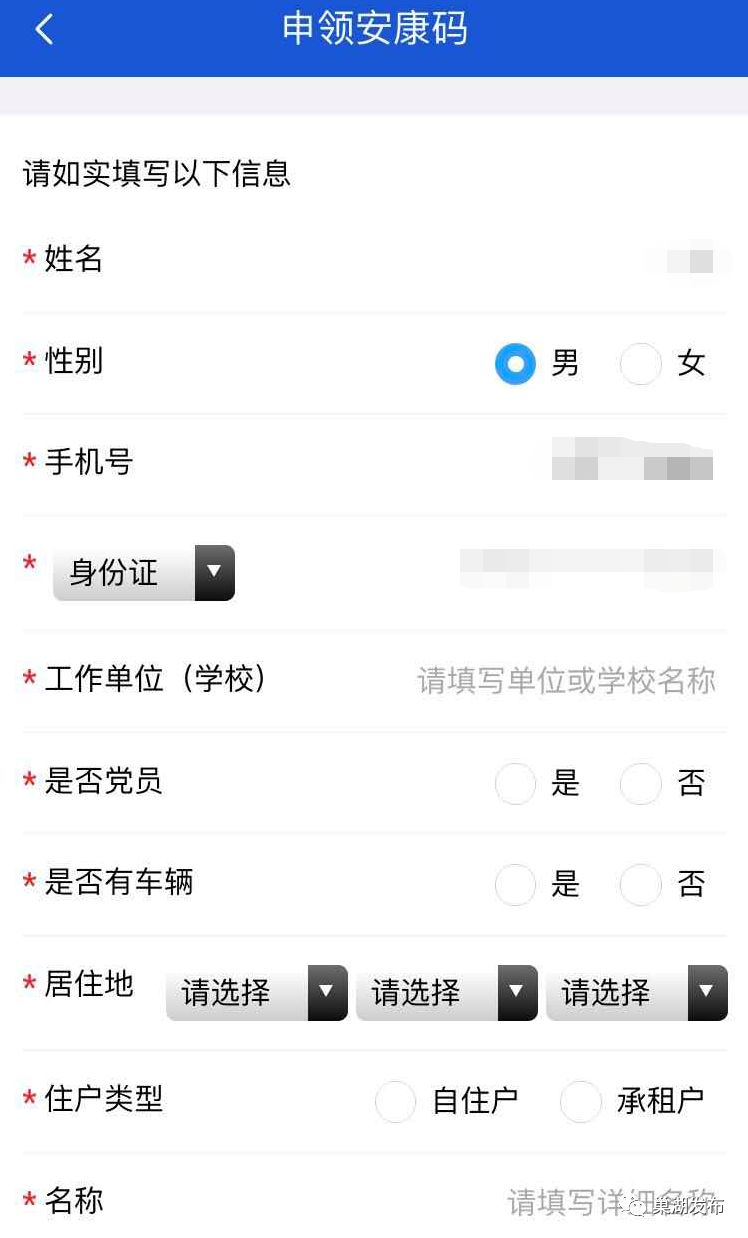Open the first 居住地 请选择 dropdown

tap(257, 992)
